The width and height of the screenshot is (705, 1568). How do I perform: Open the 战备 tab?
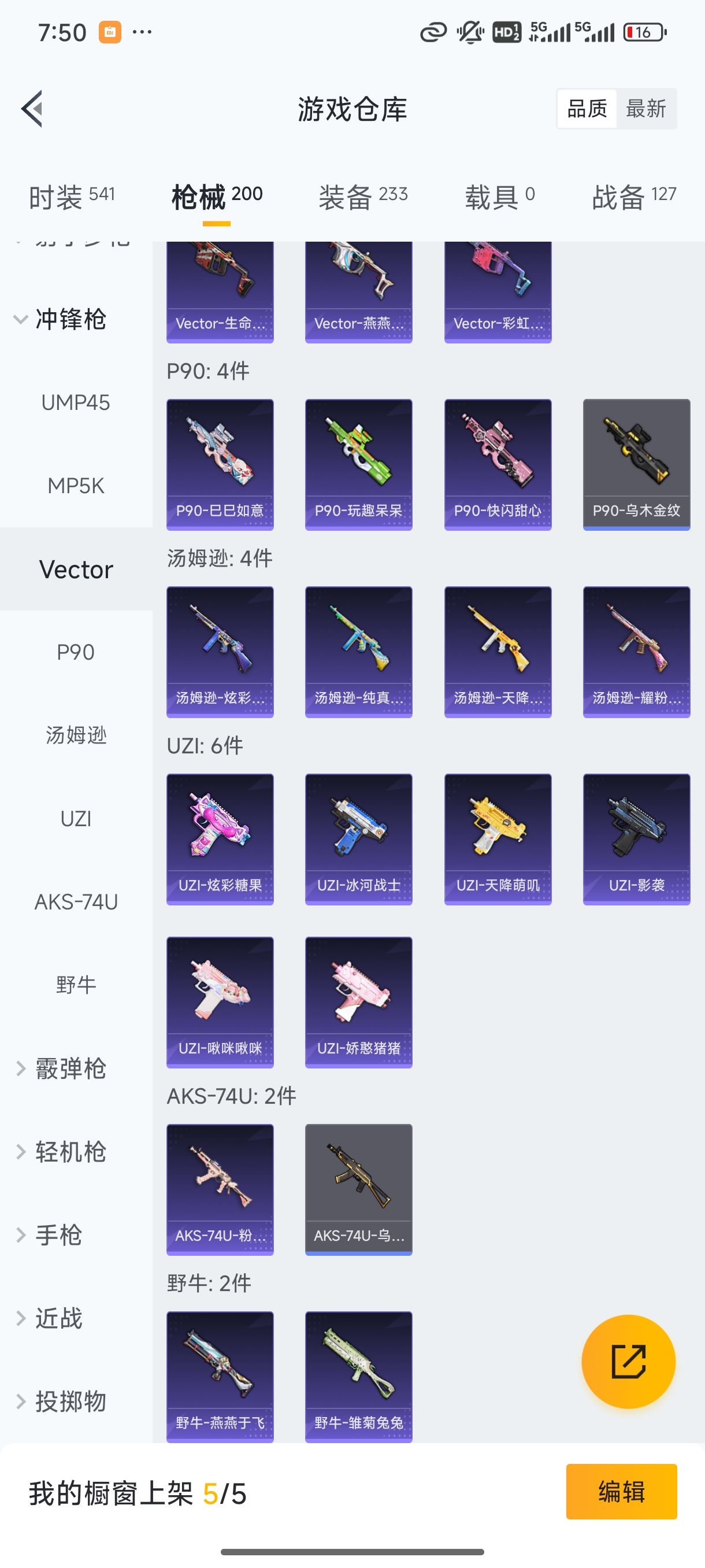(x=633, y=197)
